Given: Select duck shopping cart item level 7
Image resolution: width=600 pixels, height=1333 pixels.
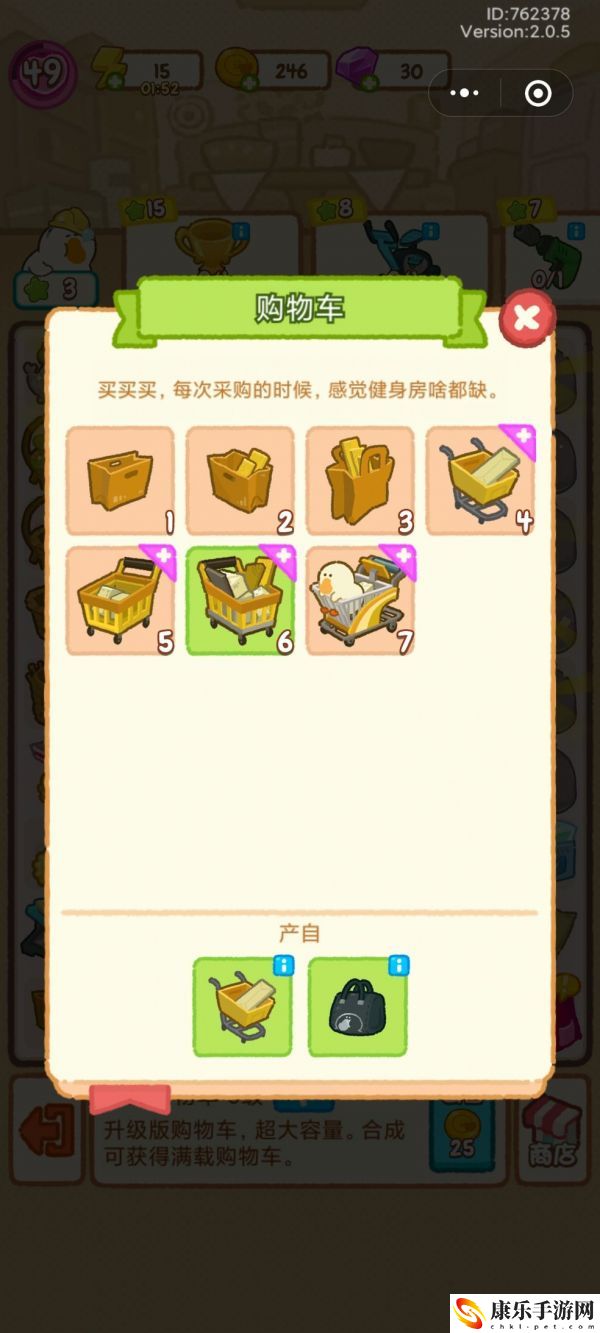Looking at the screenshot, I should click(x=360, y=601).
